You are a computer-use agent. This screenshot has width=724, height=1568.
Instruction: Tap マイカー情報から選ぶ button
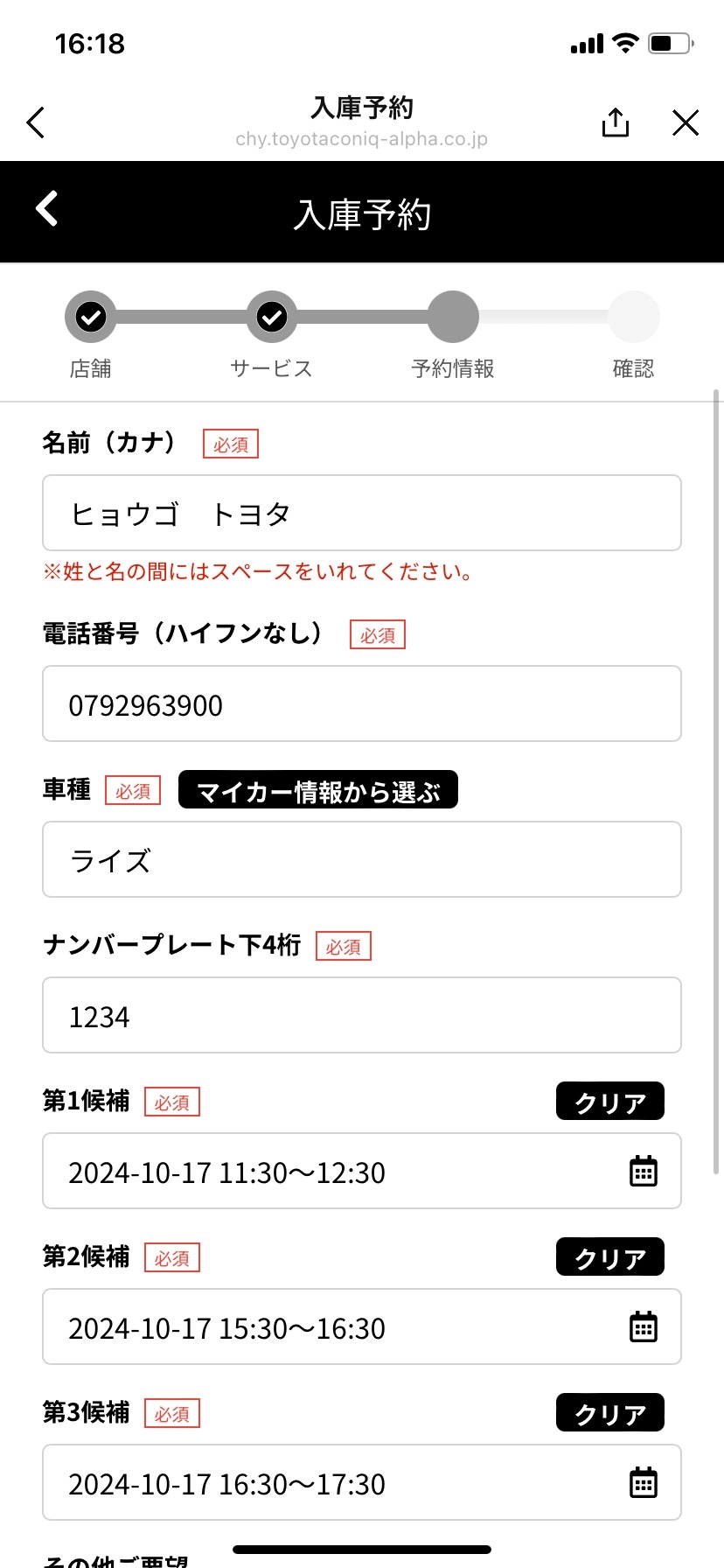[318, 789]
